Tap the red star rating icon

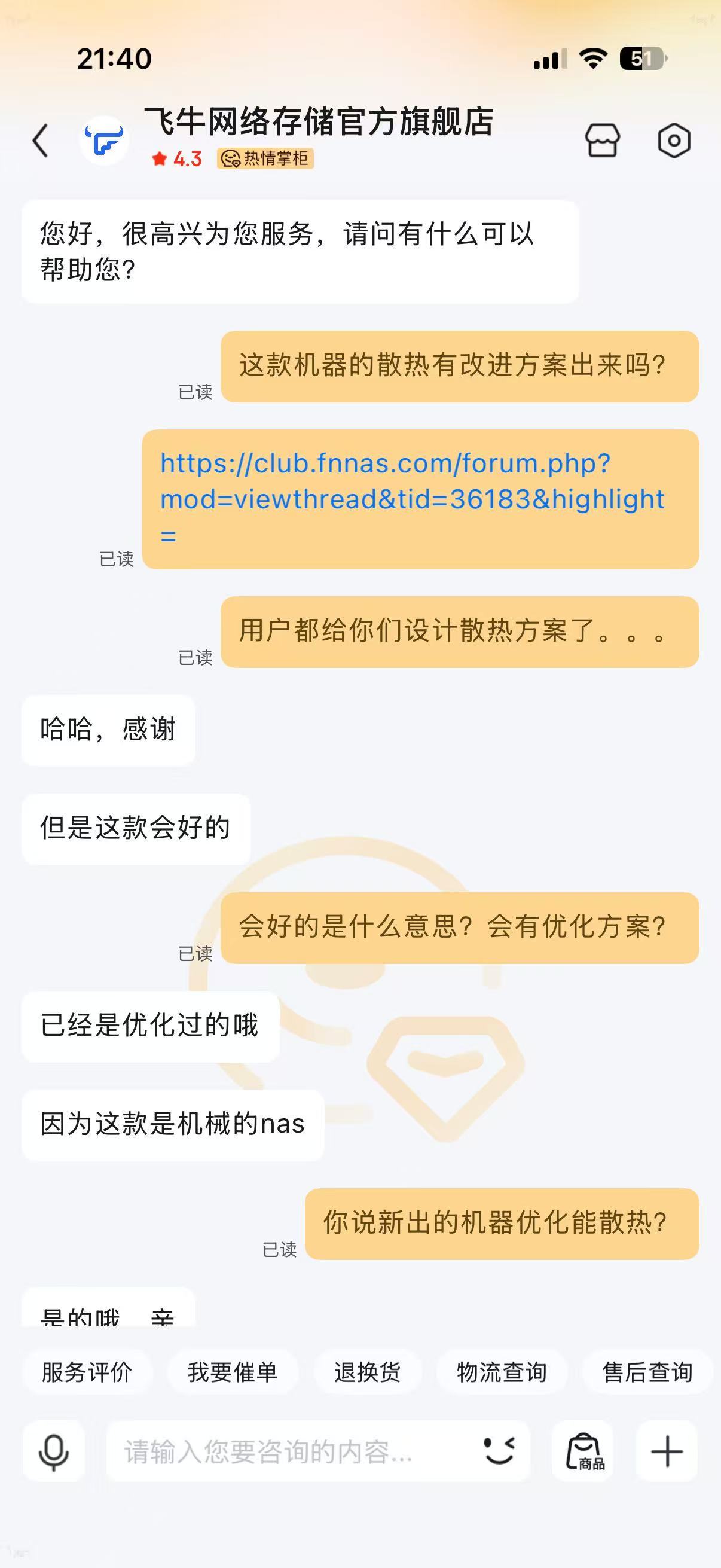pos(160,160)
